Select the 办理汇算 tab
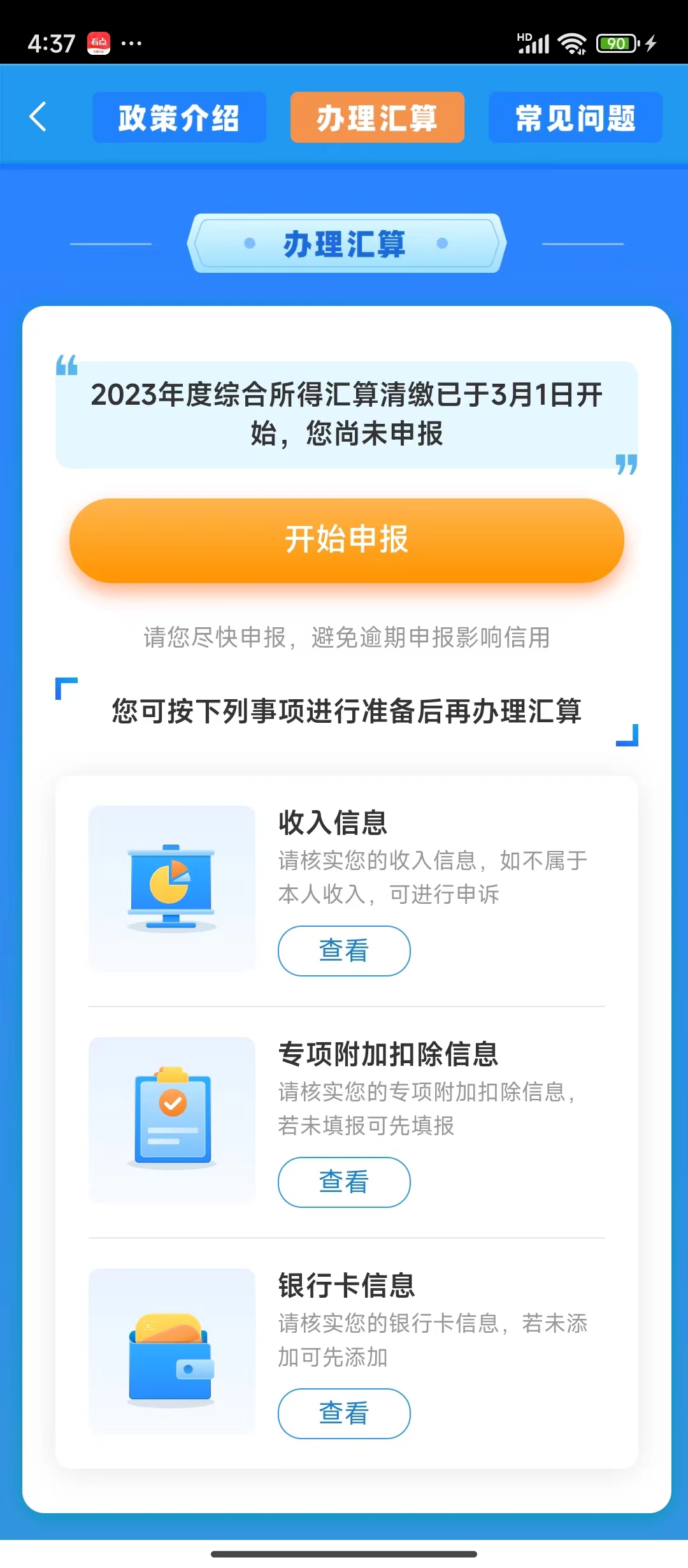Screen dimensions: 688x1568 pos(377,117)
